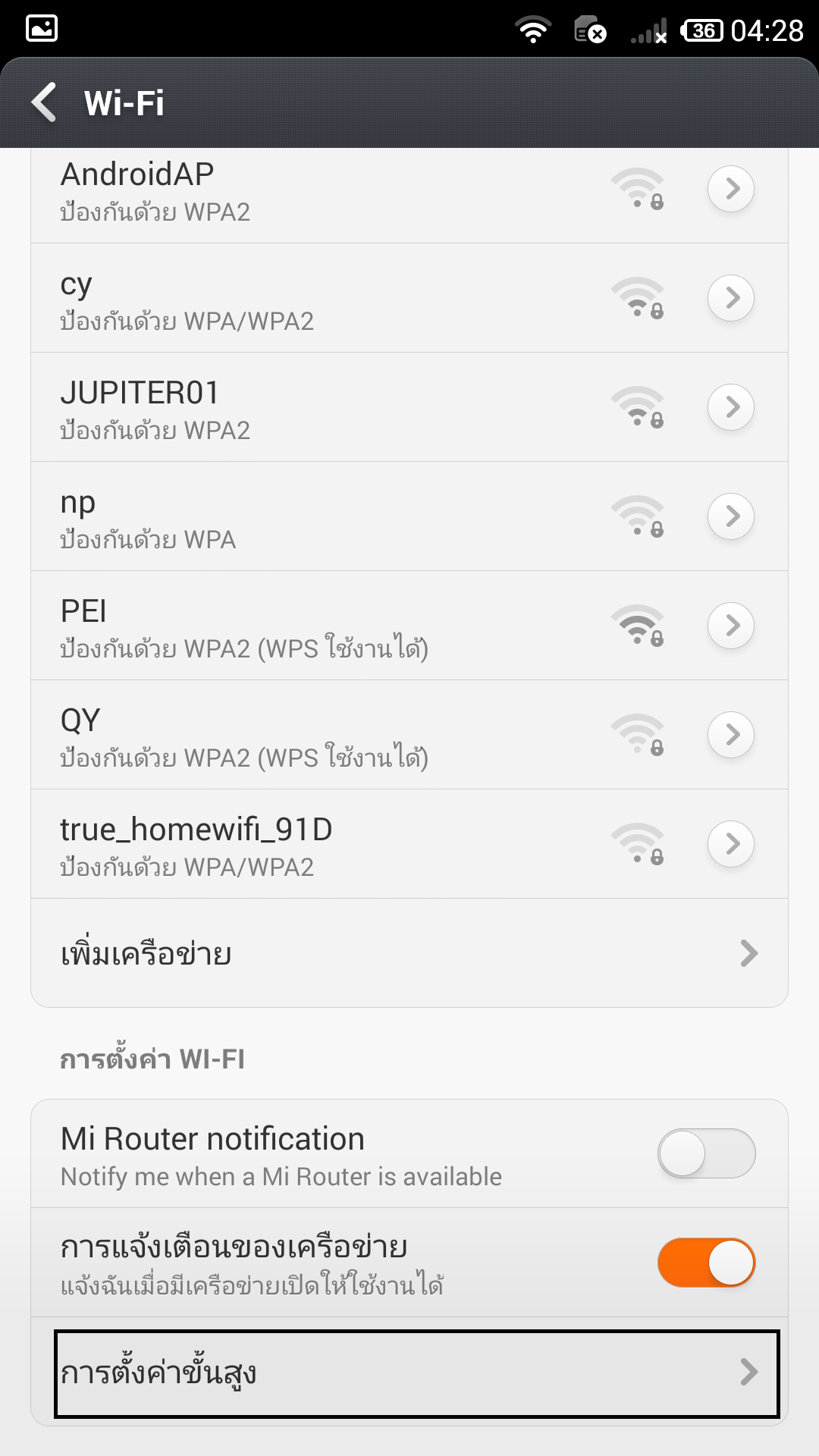This screenshot has height=1456, width=819.
Task: Open details arrow for QY network
Action: pyautogui.click(x=730, y=735)
